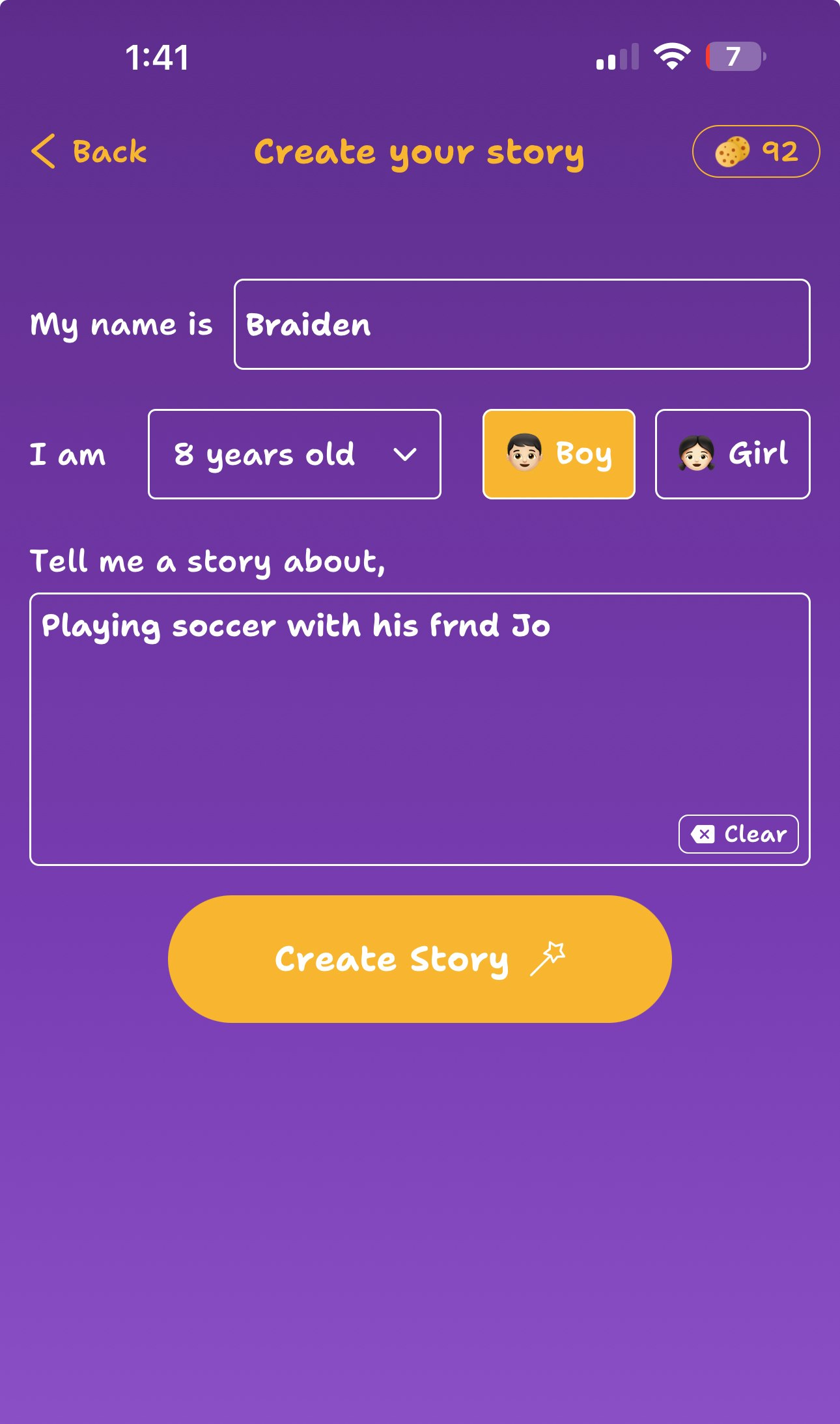The width and height of the screenshot is (840, 1424).
Task: Choose the Girl option
Action: tap(732, 454)
